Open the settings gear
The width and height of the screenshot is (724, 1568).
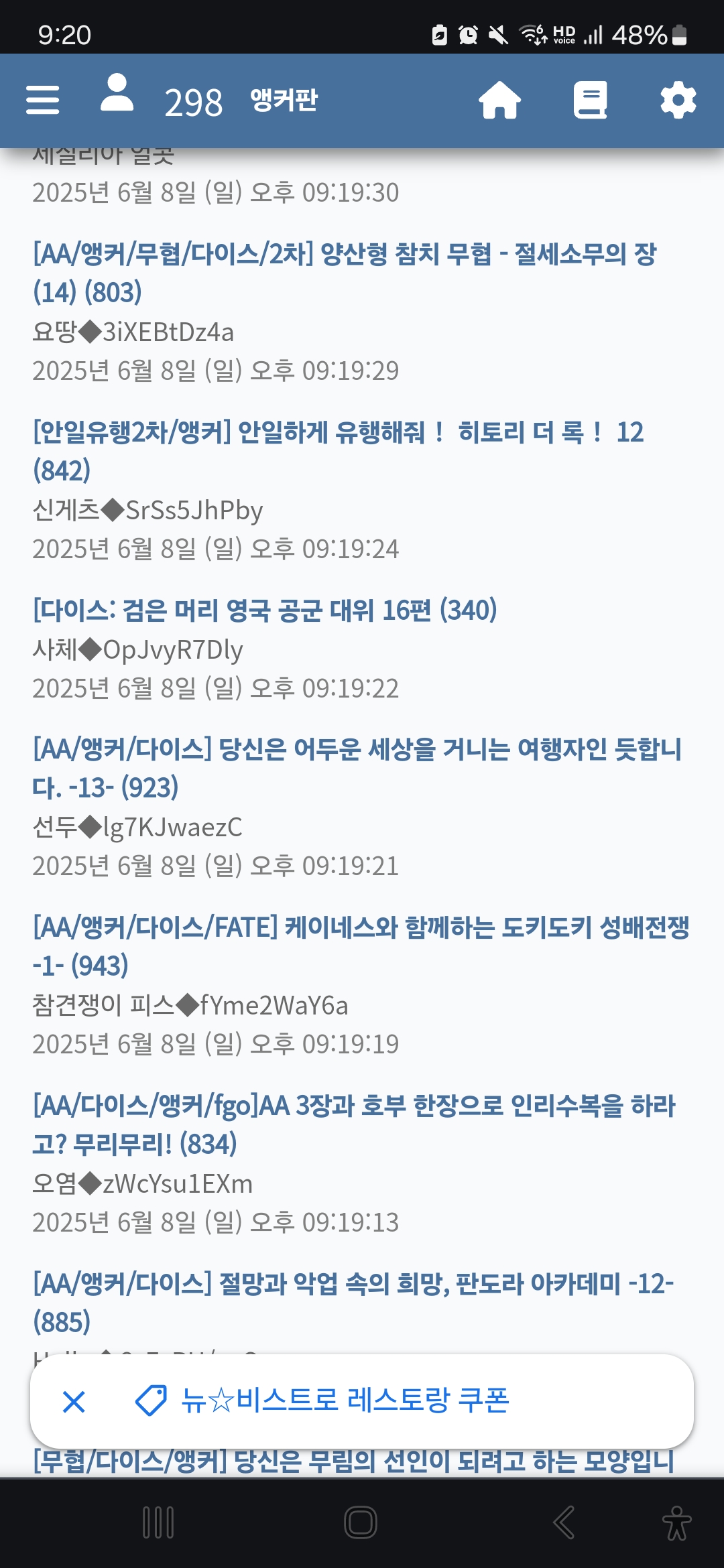(678, 101)
